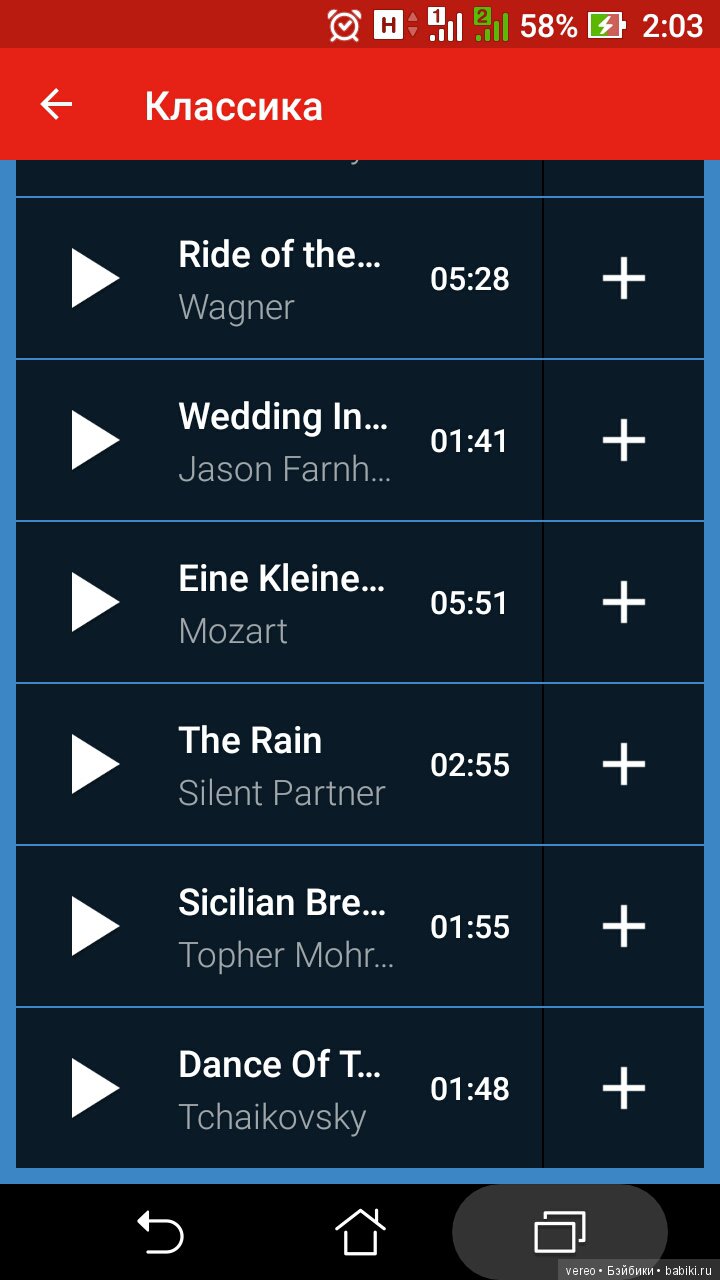
Task: Add the Tchaikovsky track with plus
Action: coord(623,1088)
